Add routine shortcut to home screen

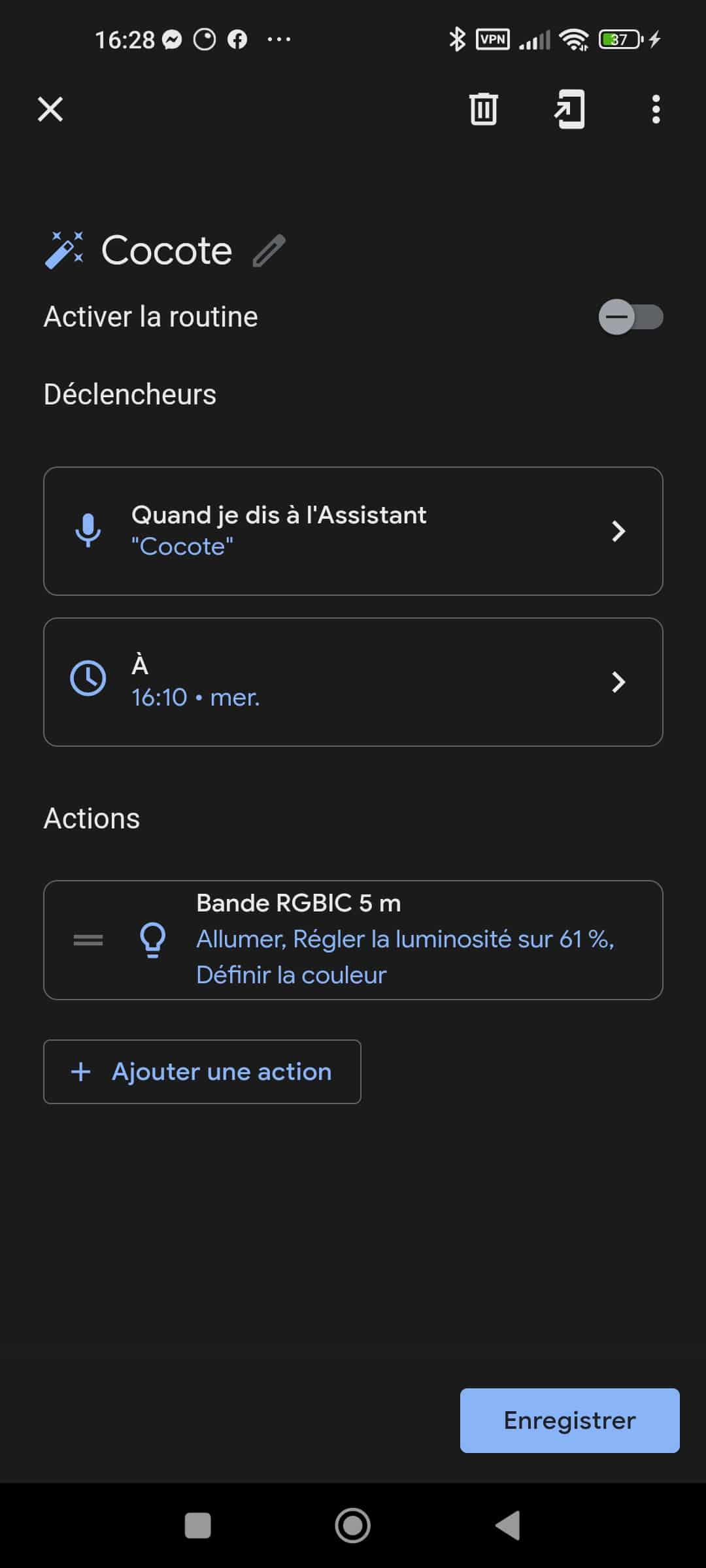coord(569,109)
